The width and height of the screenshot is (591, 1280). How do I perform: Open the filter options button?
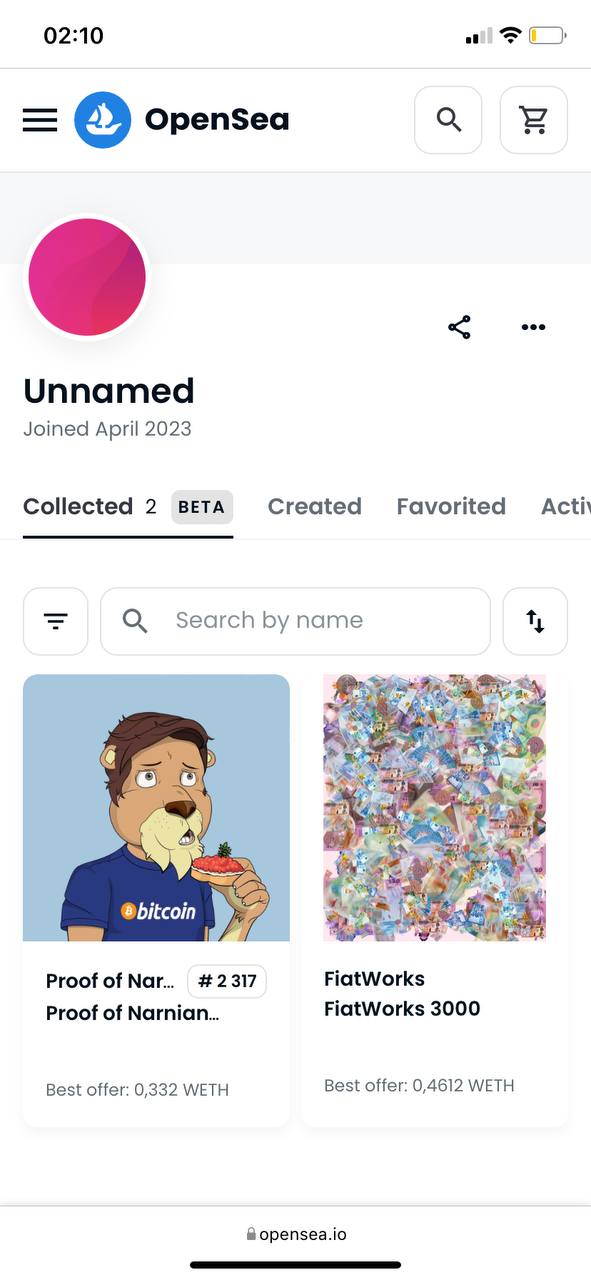[56, 621]
